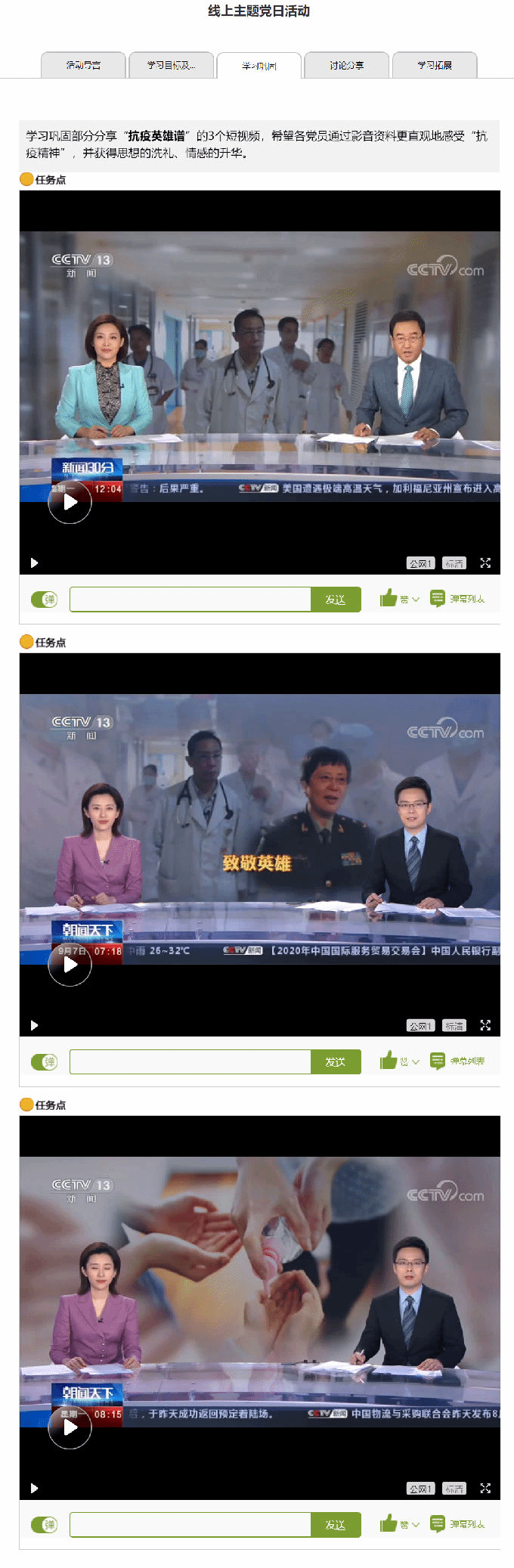
Task: Enter fullscreen on the 新闻30分 video
Action: (x=485, y=563)
